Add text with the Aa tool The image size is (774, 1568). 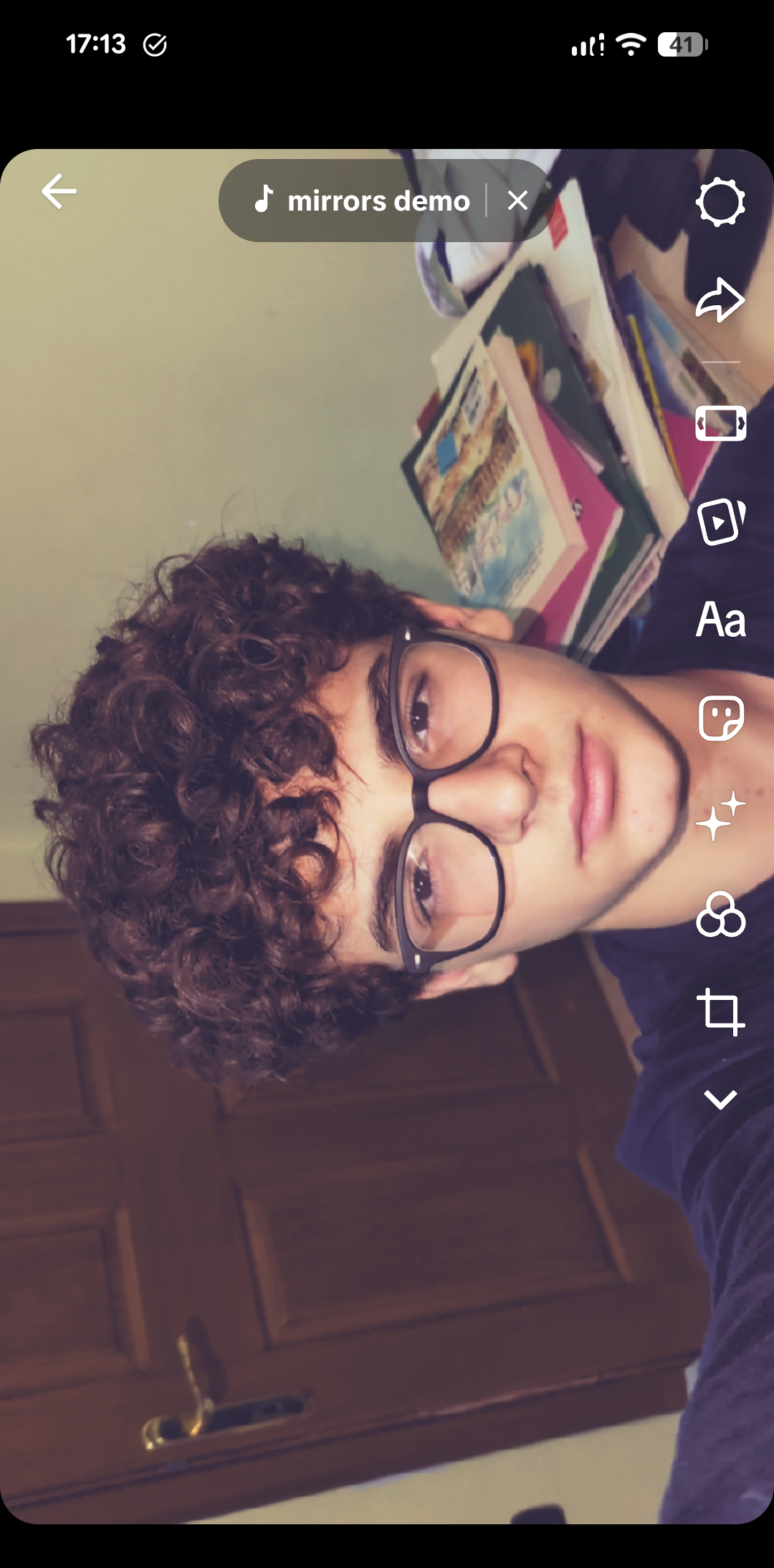tap(720, 620)
